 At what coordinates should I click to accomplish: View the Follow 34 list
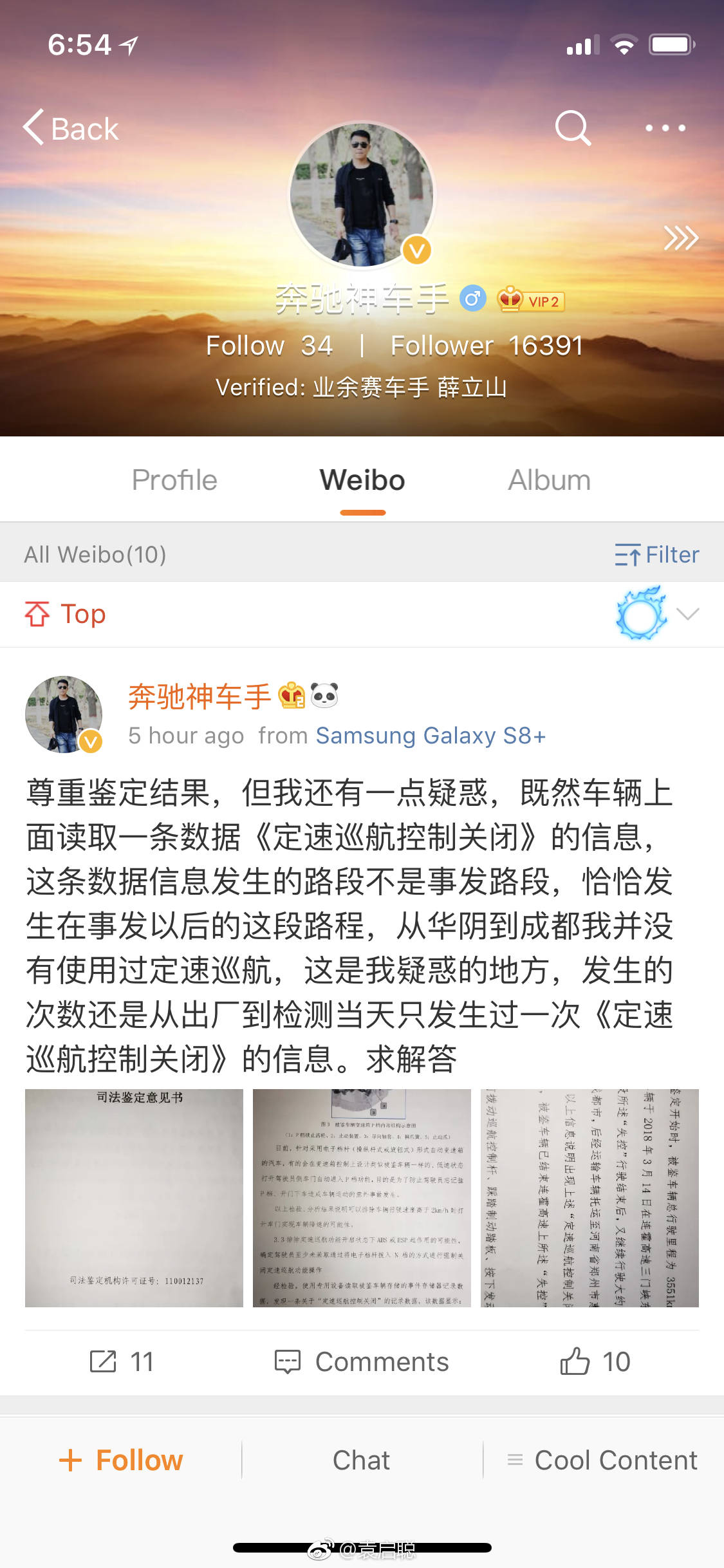[269, 346]
